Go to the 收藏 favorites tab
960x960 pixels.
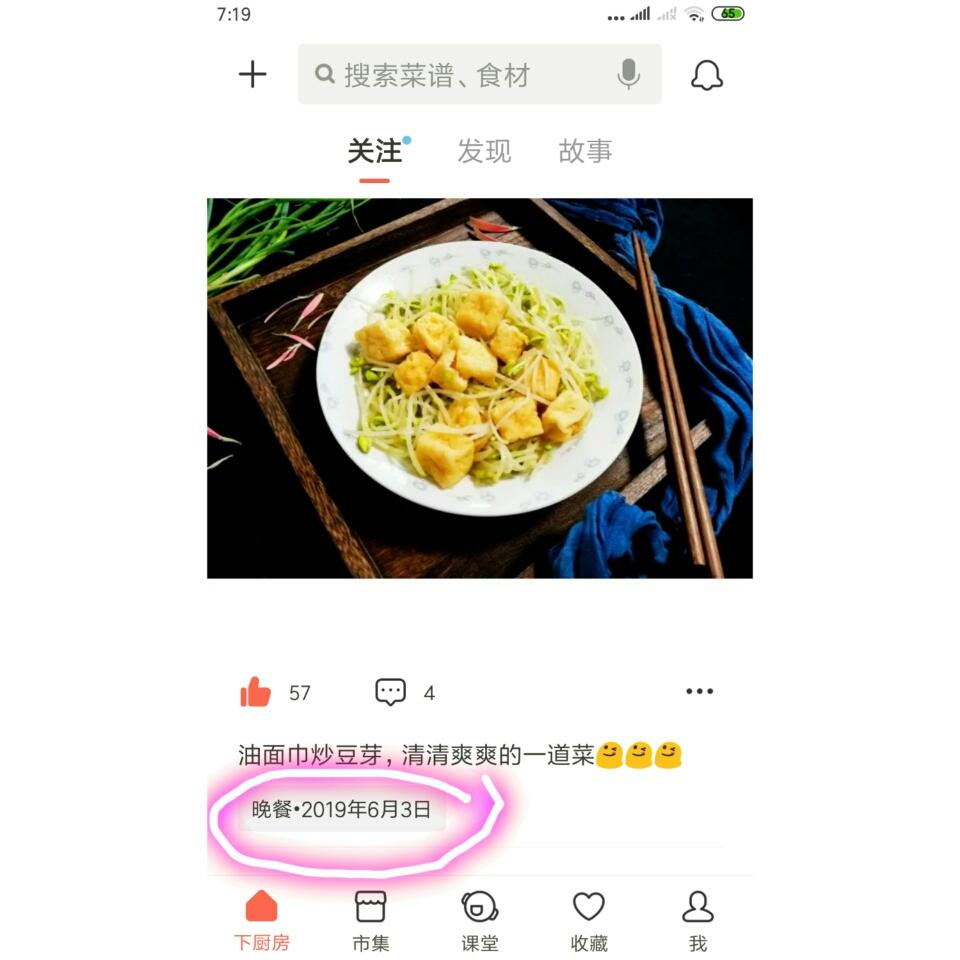point(588,920)
